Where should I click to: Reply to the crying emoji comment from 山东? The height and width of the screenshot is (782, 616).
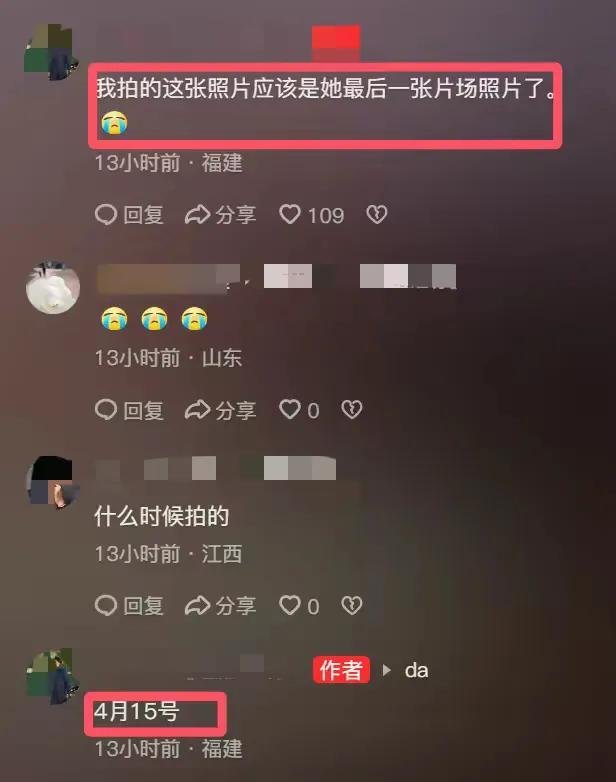(129, 410)
